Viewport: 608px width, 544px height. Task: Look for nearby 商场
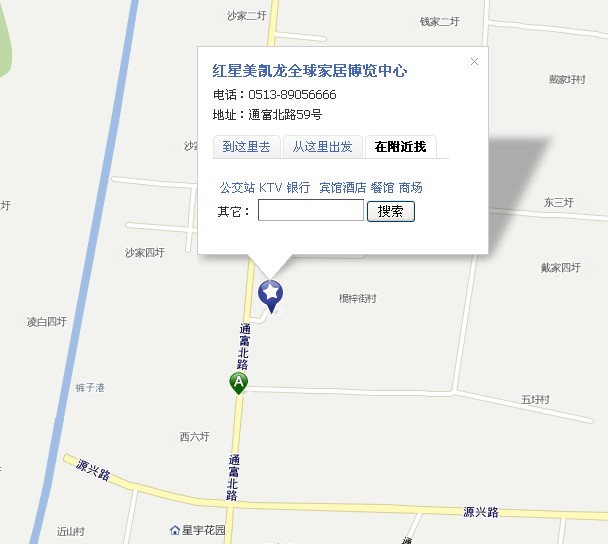pos(410,187)
